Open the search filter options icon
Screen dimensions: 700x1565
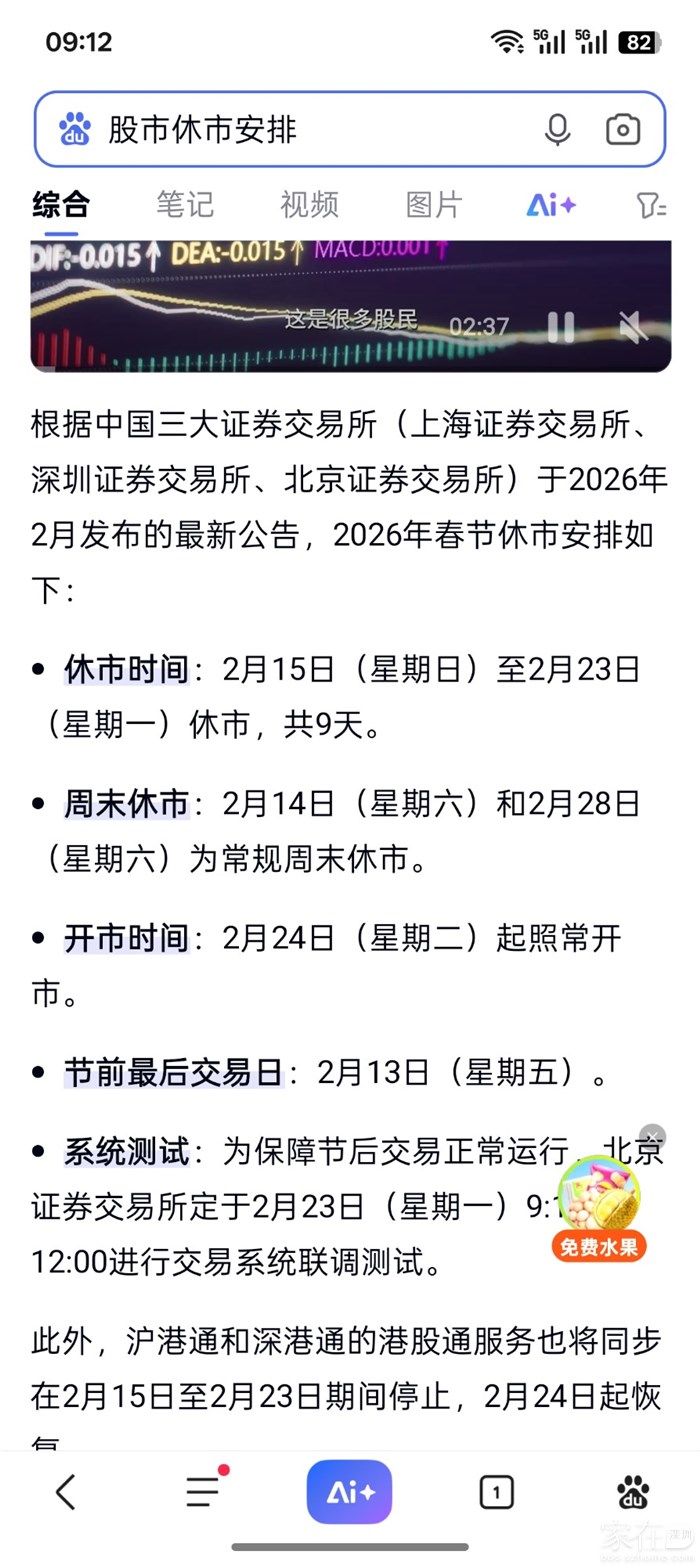651,205
